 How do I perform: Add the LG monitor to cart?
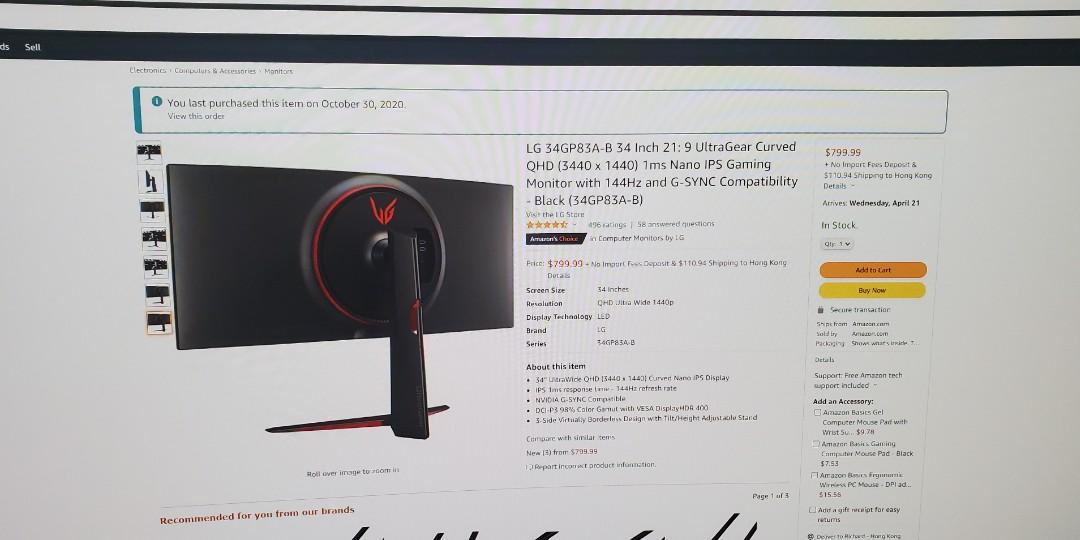tap(872, 270)
